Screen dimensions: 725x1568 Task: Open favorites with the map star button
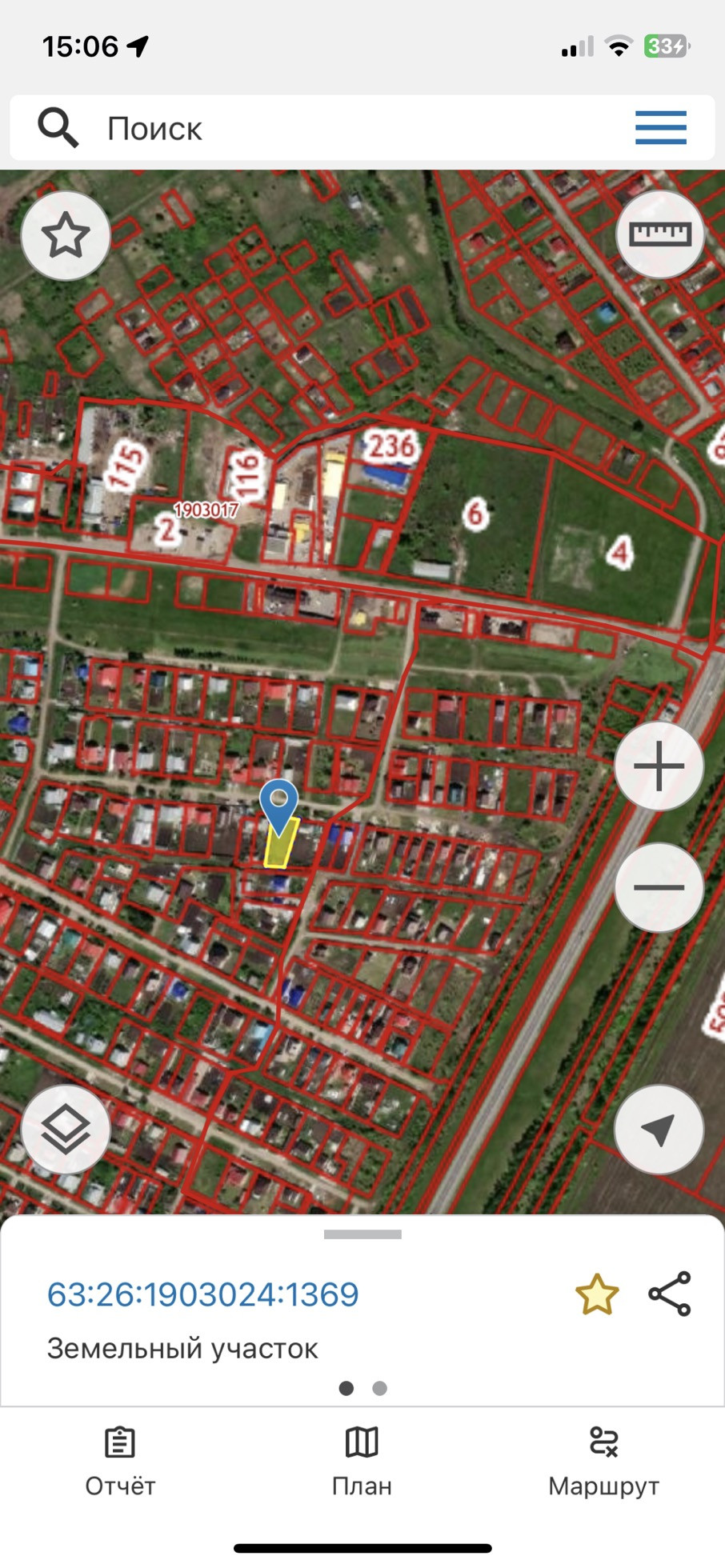(x=66, y=235)
